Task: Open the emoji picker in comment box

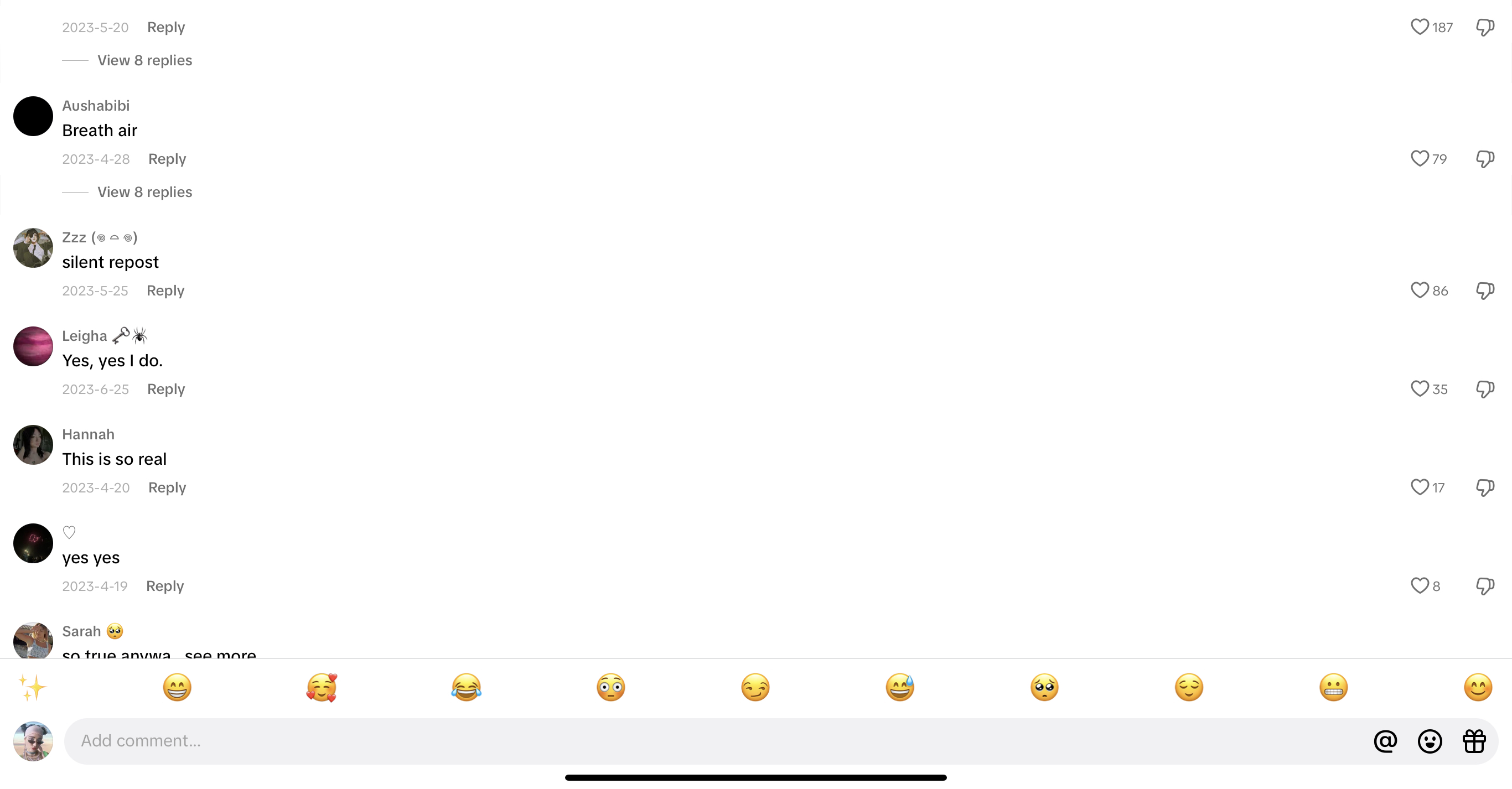Action: tap(1430, 741)
